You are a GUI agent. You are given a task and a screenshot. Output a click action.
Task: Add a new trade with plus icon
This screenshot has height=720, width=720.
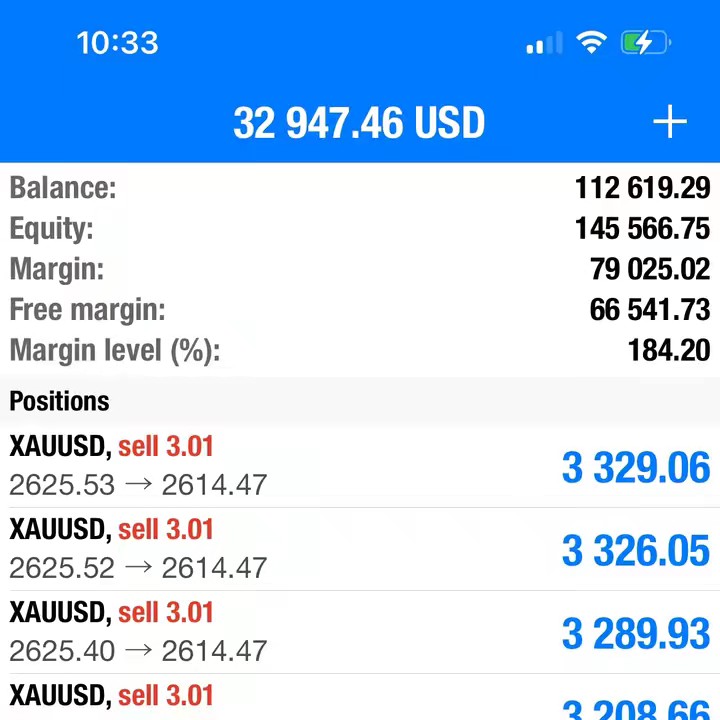669,123
